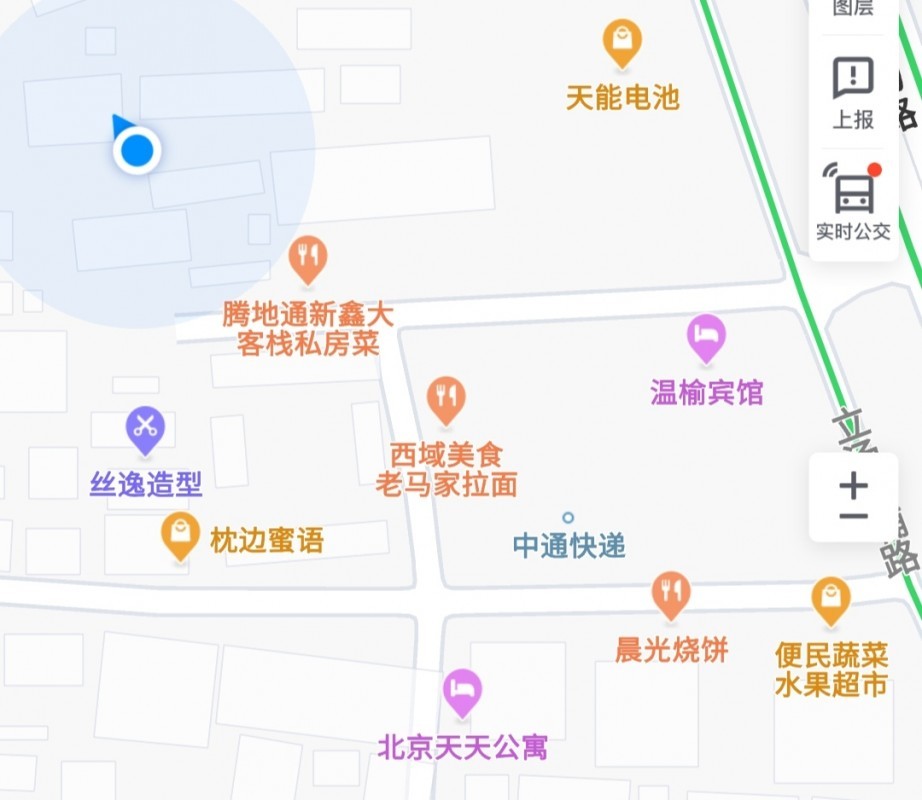Select the 便民蔬菜水果超市 shop pin
Viewport: 922px width, 800px height.
tap(830, 599)
